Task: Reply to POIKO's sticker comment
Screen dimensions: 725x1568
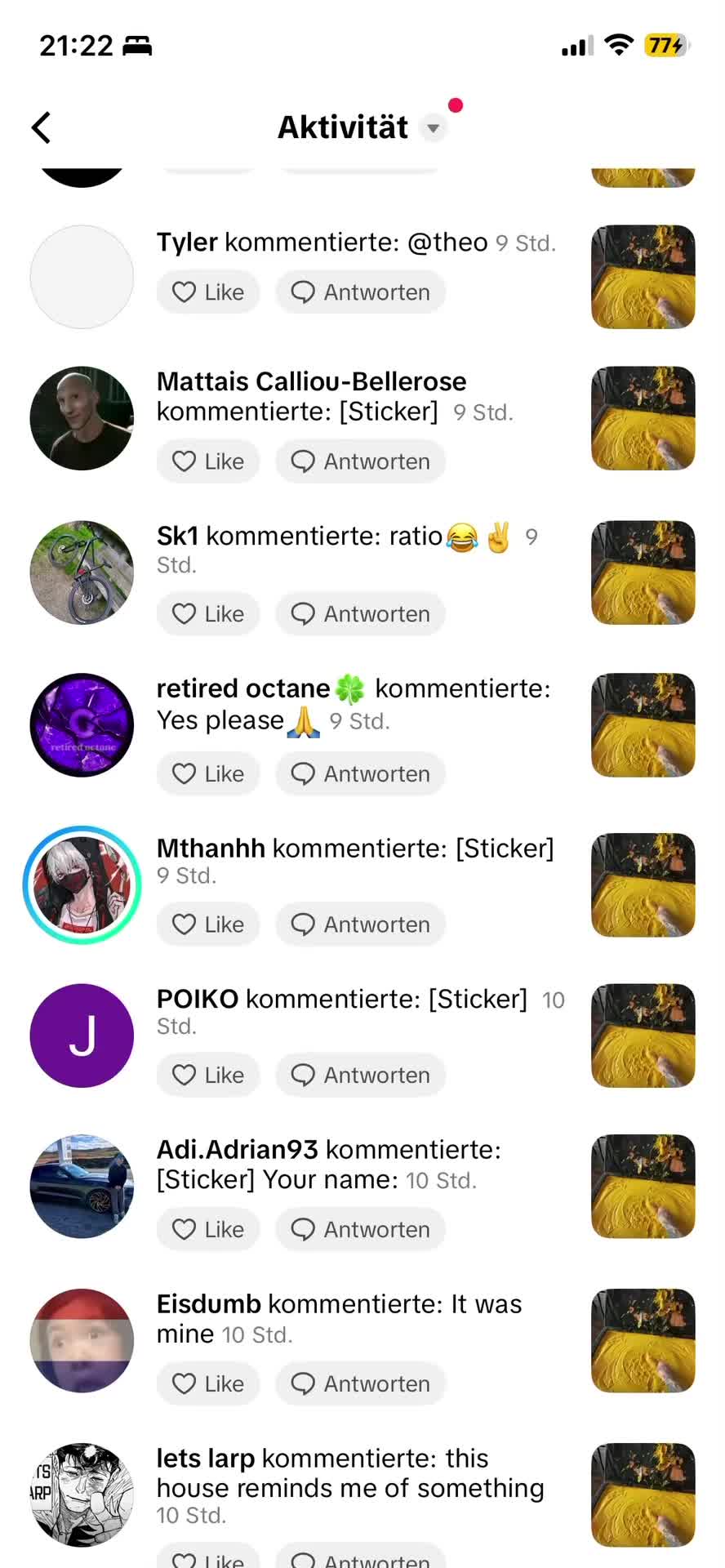Action: tap(361, 1076)
